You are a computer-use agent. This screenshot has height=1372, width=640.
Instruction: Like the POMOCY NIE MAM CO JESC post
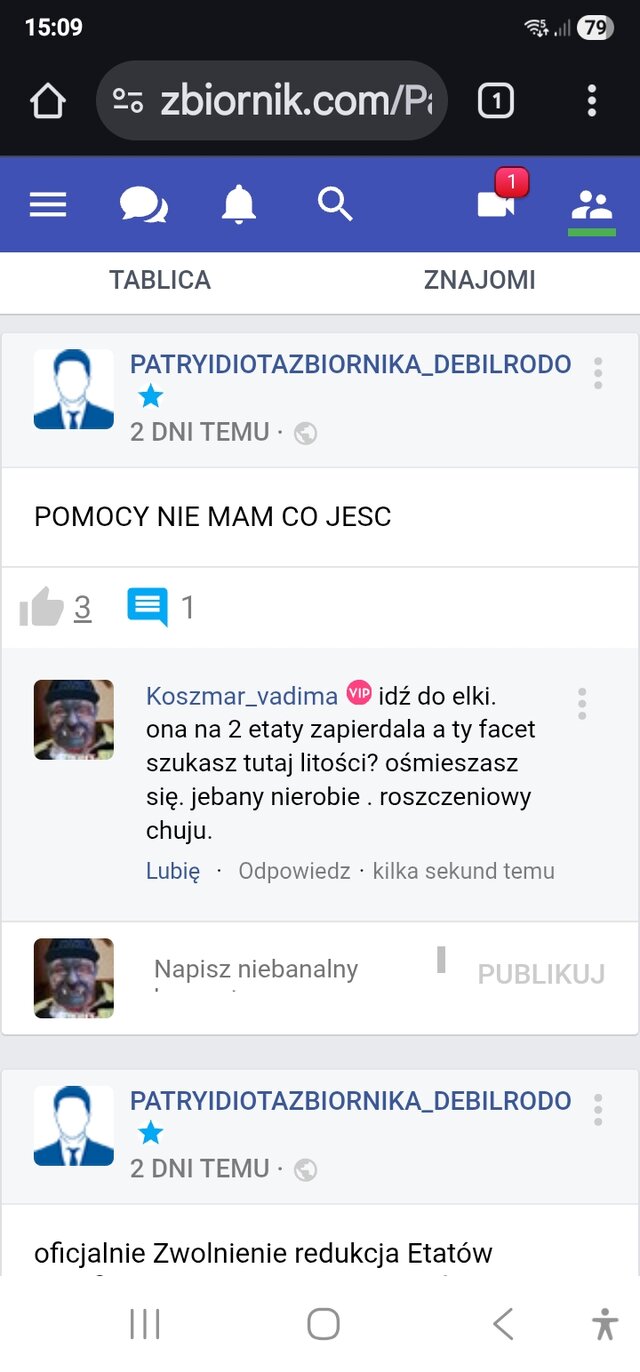(x=42, y=607)
